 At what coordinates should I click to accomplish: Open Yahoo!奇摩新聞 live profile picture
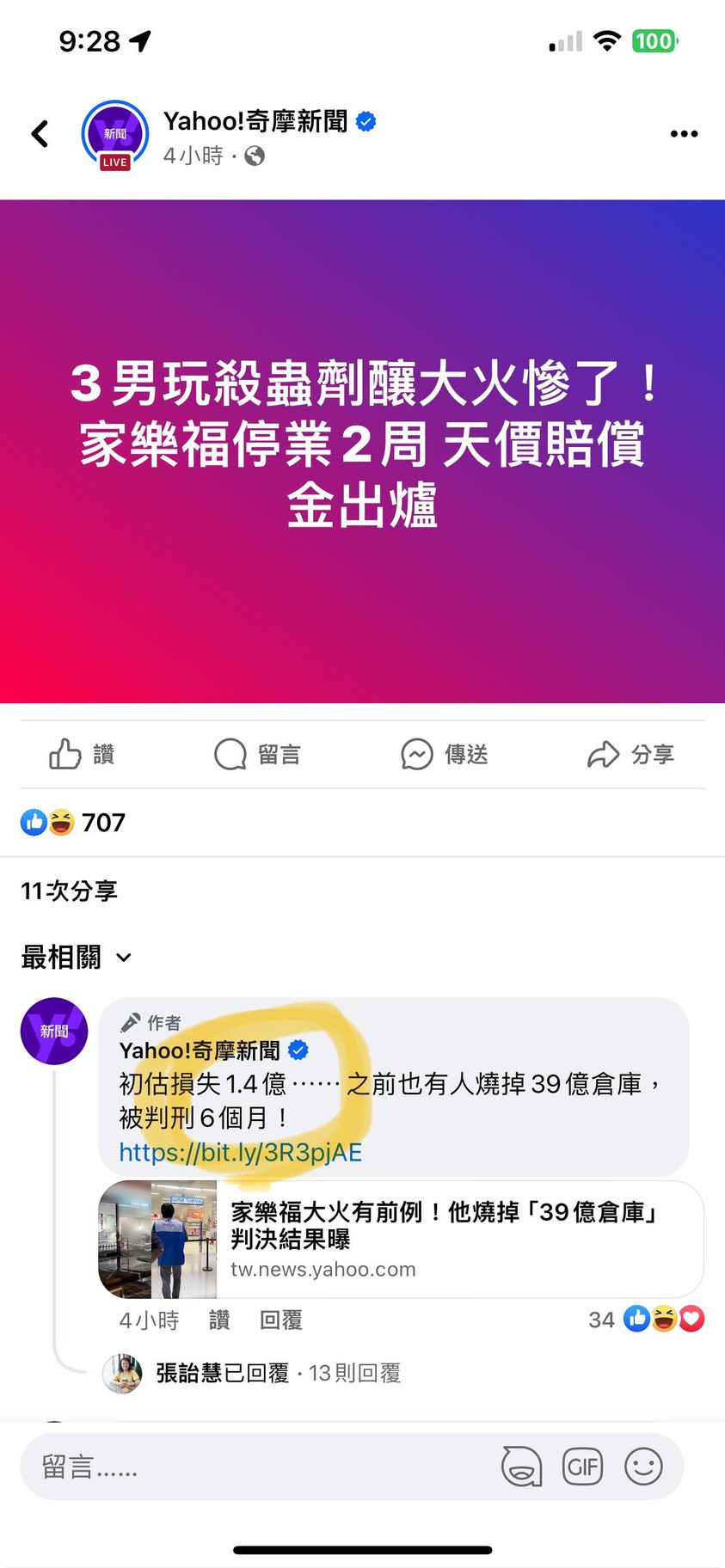click(x=114, y=135)
